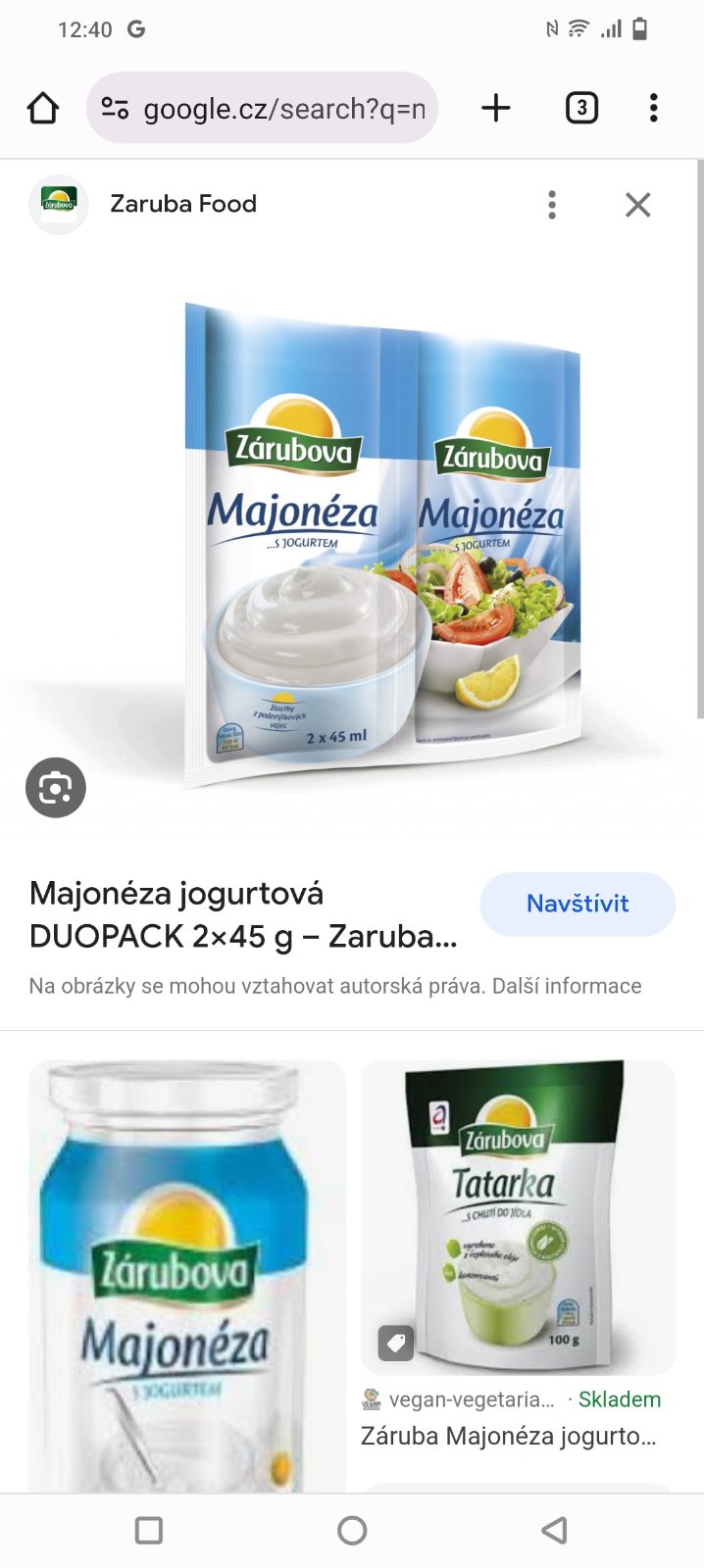Image resolution: width=704 pixels, height=1568 pixels.
Task: Open the Majonéza jar related image
Action: (186, 1274)
